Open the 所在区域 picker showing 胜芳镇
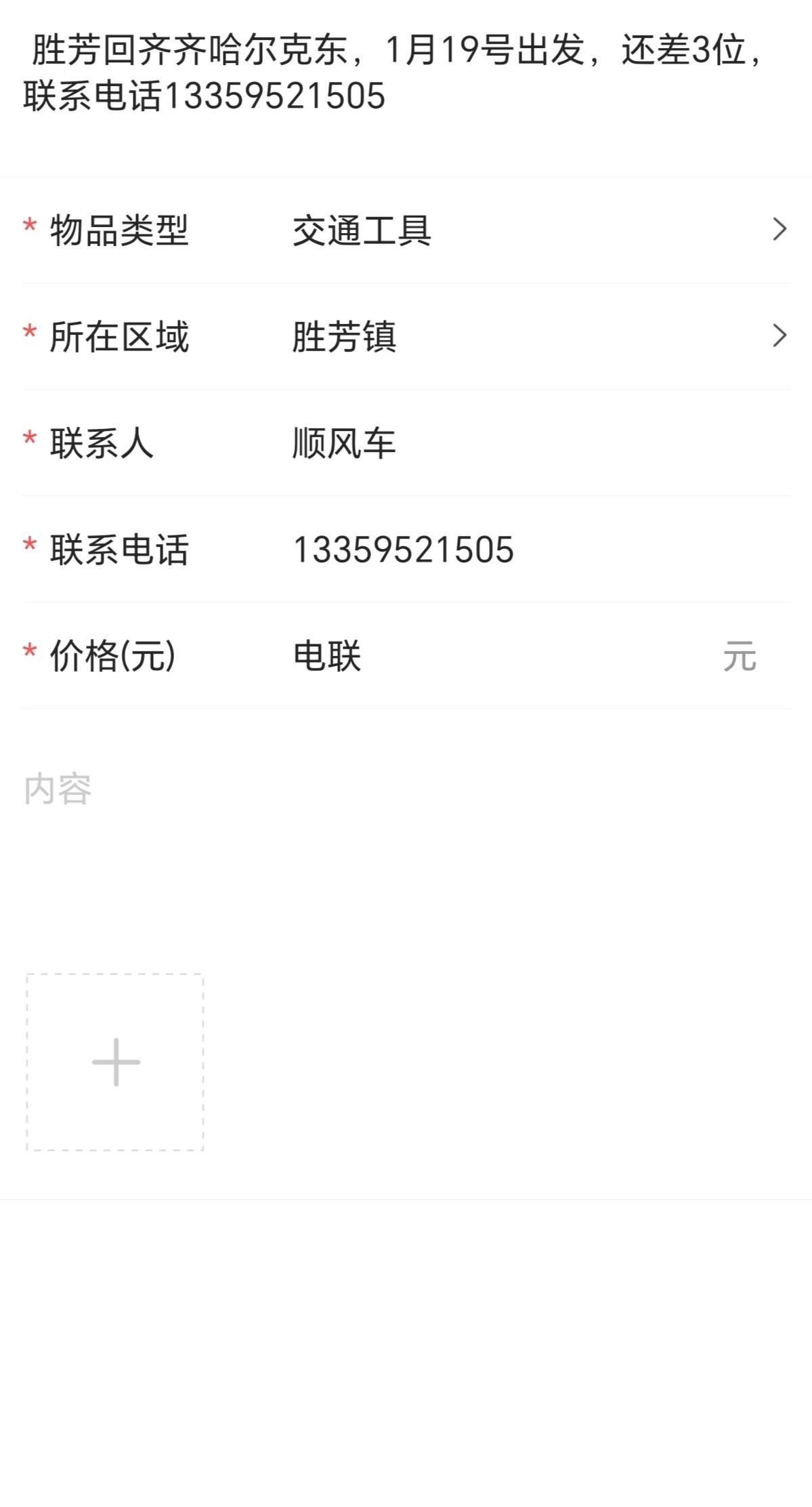 (535, 336)
